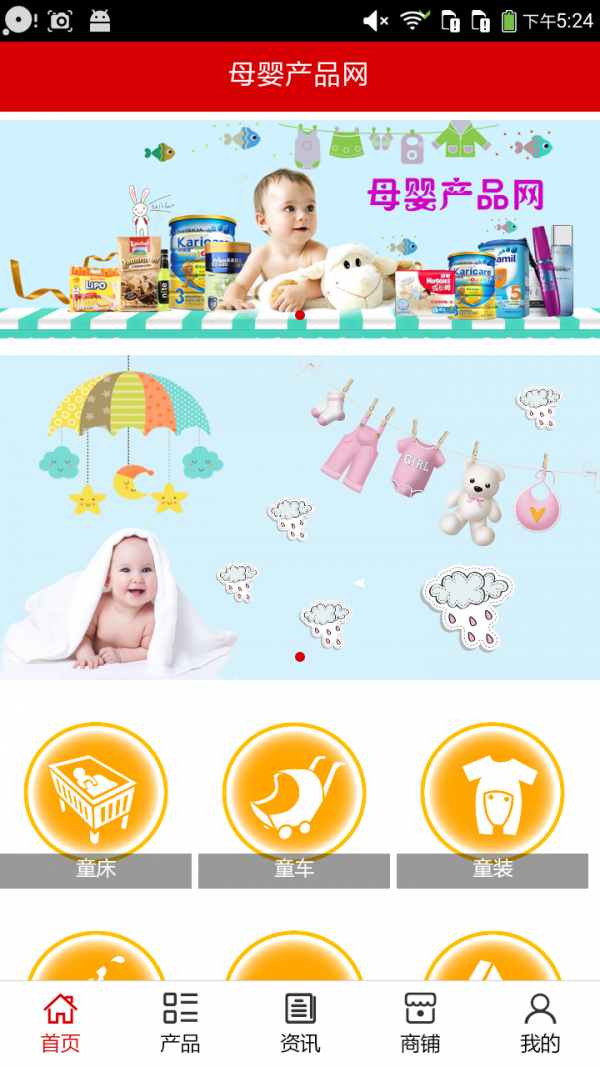Open the 我的 profile tab
The height and width of the screenshot is (1067, 600).
click(540, 1023)
